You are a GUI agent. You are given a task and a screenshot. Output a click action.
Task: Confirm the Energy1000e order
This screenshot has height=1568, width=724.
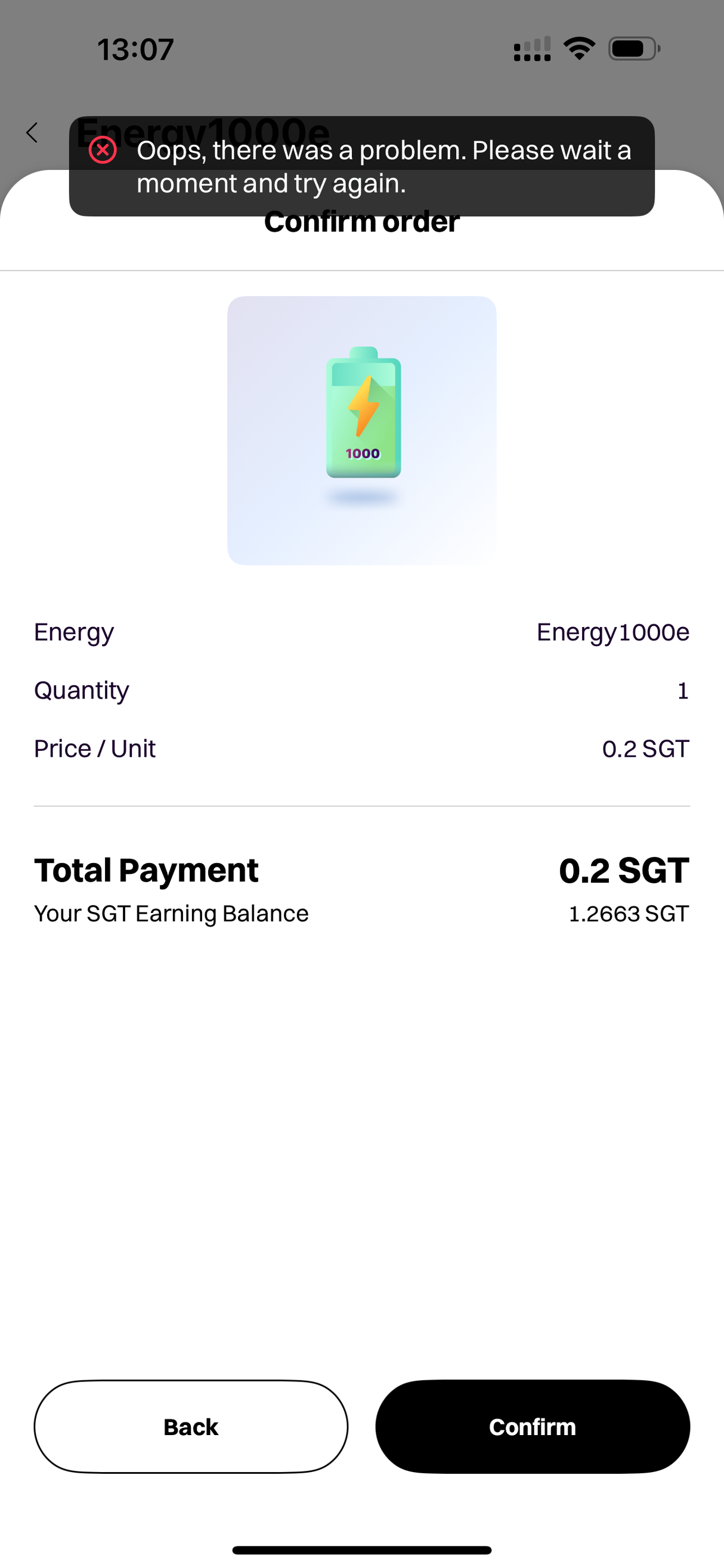click(532, 1426)
